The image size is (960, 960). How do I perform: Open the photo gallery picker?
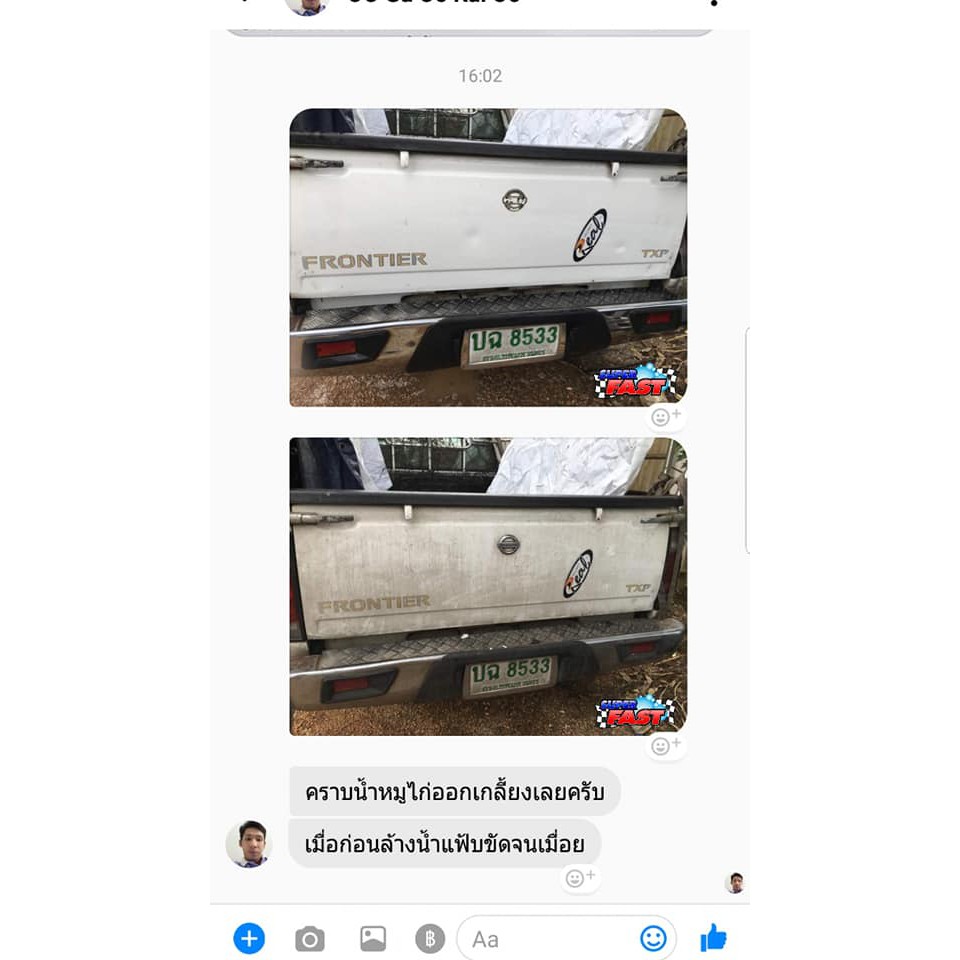coord(372,938)
